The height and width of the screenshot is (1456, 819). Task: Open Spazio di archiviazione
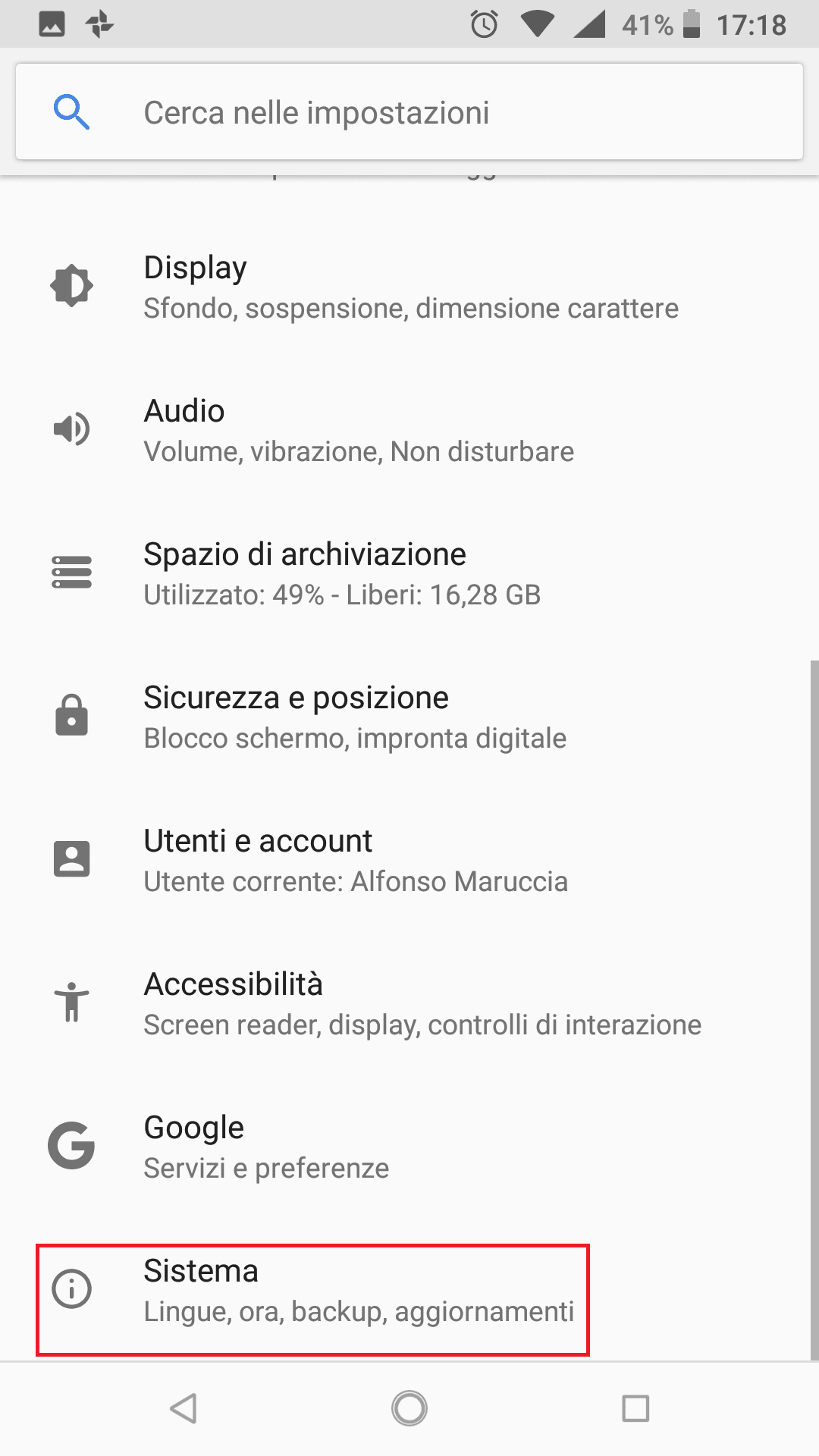tap(409, 574)
